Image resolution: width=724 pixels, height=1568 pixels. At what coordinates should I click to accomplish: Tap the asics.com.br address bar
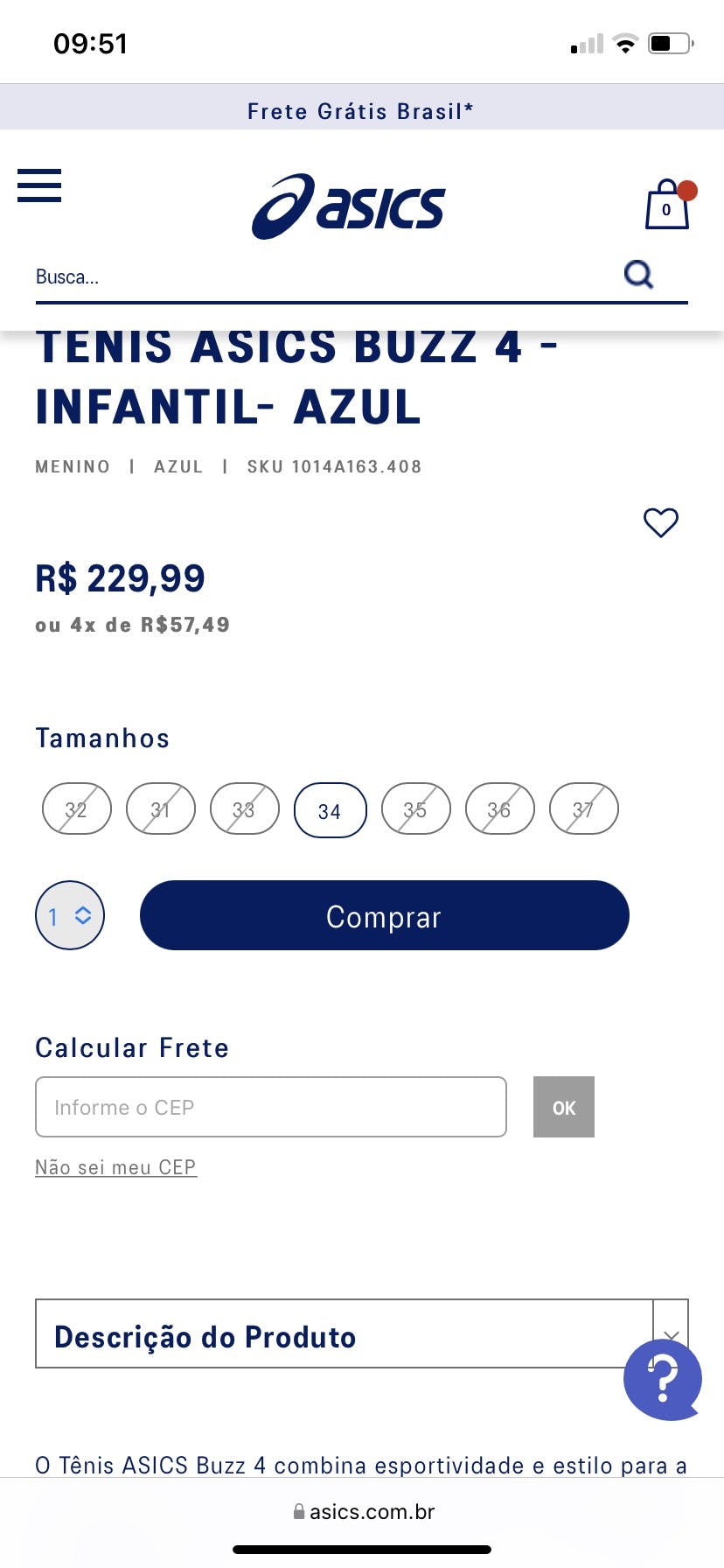[x=363, y=1512]
